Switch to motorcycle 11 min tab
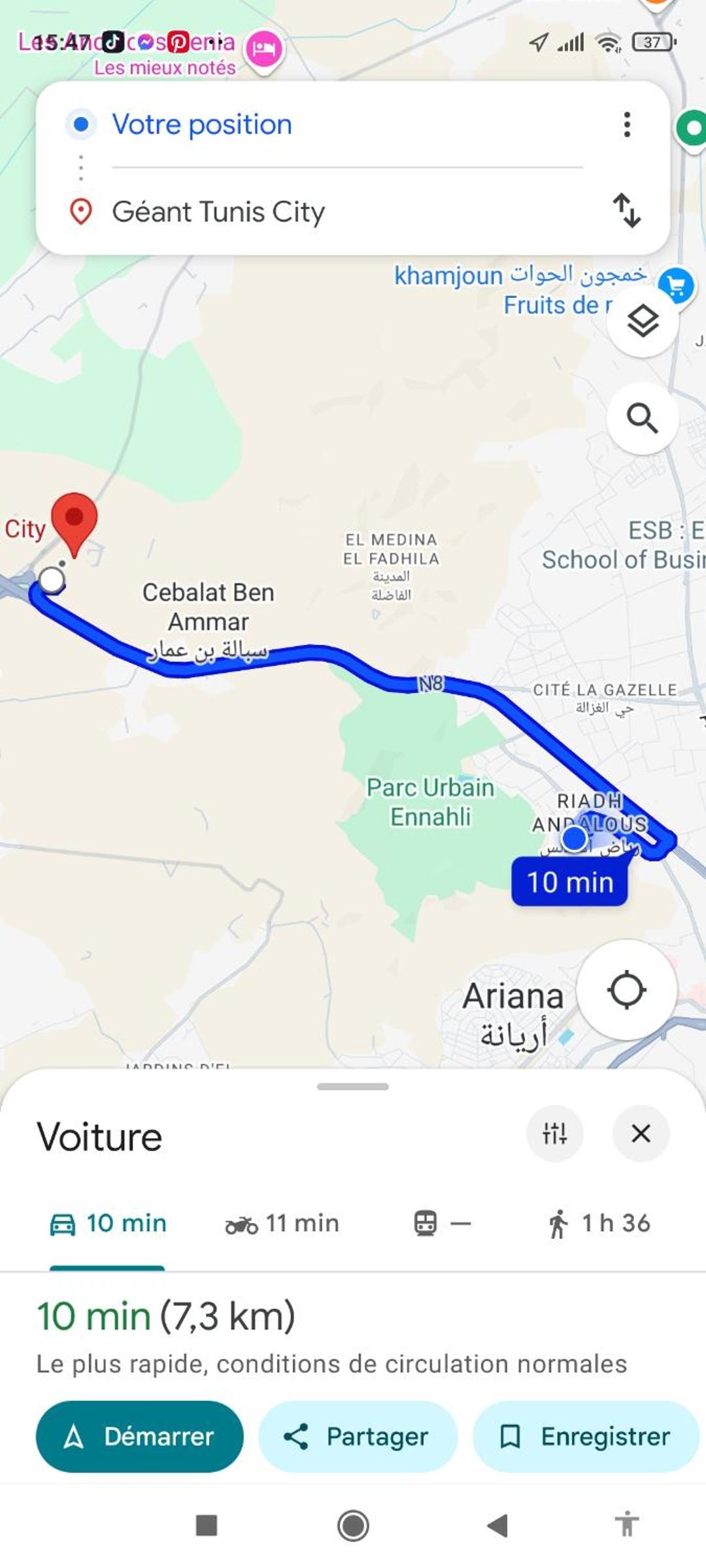The width and height of the screenshot is (706, 1568). [282, 1223]
